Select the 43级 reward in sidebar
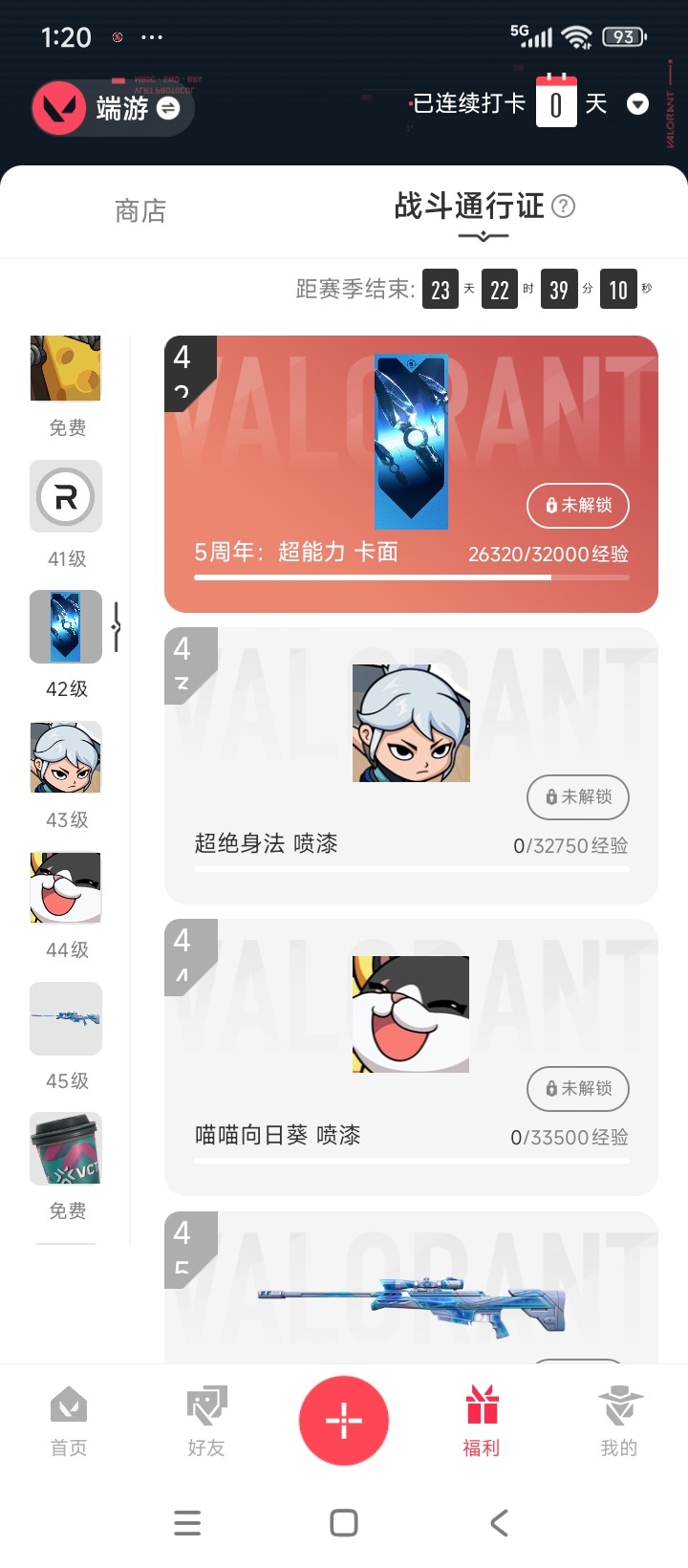The image size is (688, 1568). pyautogui.click(x=66, y=758)
